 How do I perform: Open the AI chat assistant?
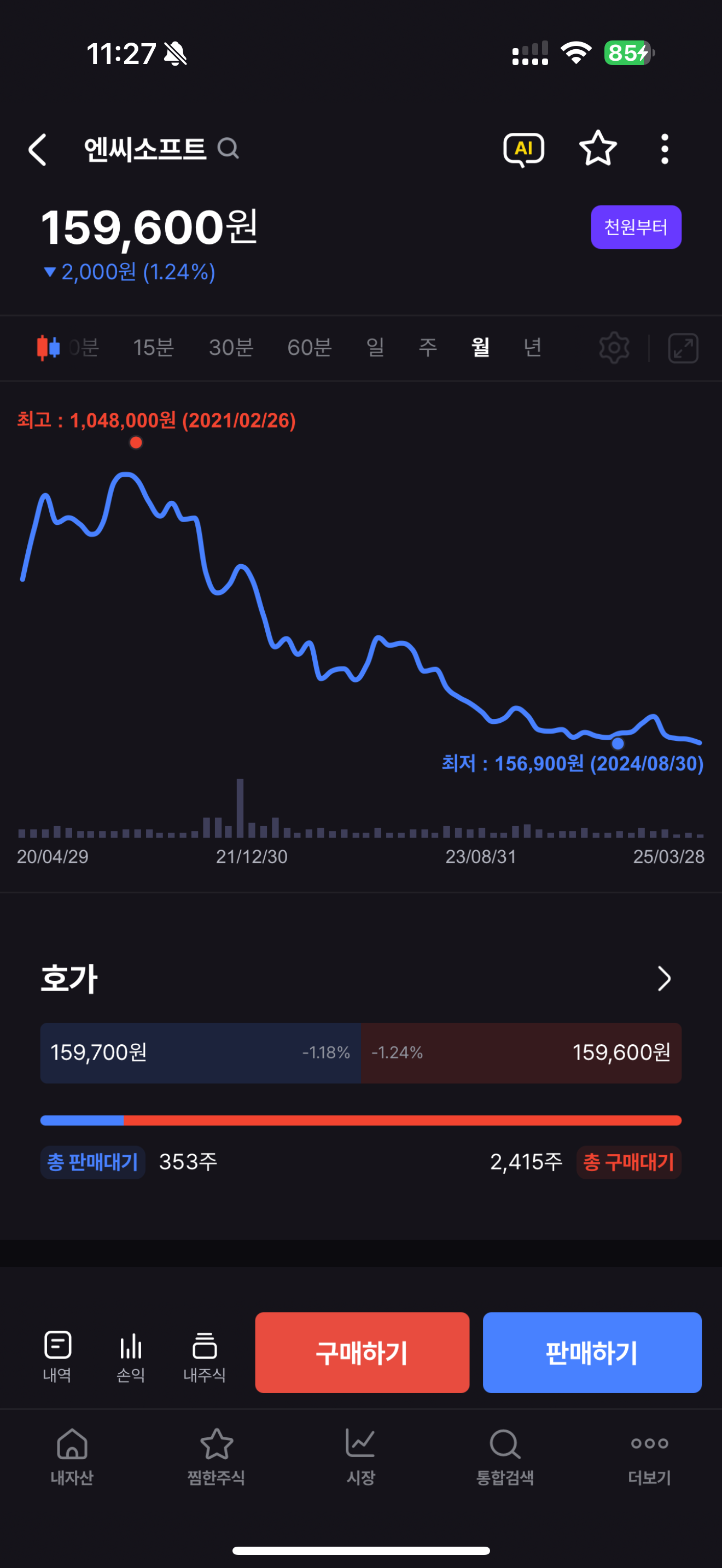pyautogui.click(x=523, y=149)
